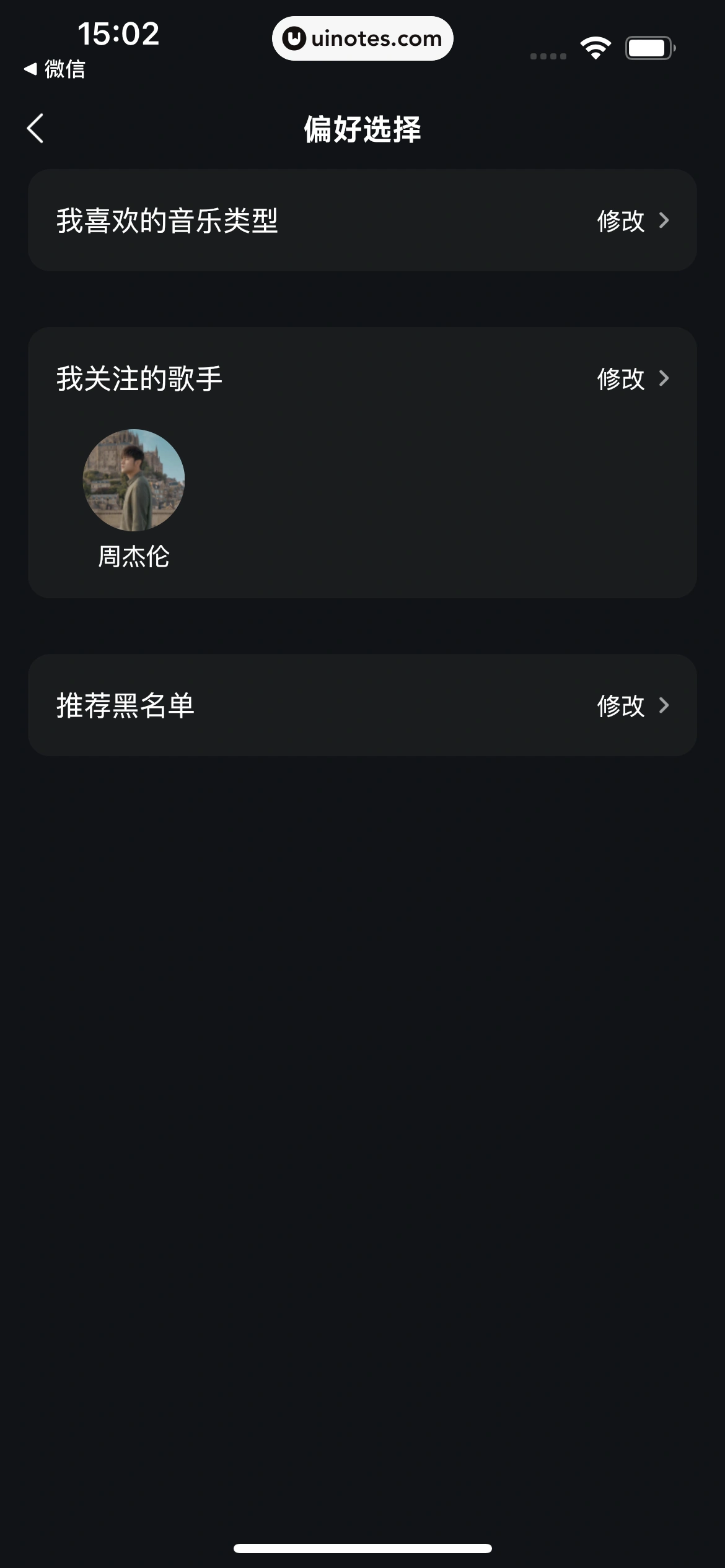Click 修改 next to 我关注的歌手

pyautogui.click(x=620, y=378)
